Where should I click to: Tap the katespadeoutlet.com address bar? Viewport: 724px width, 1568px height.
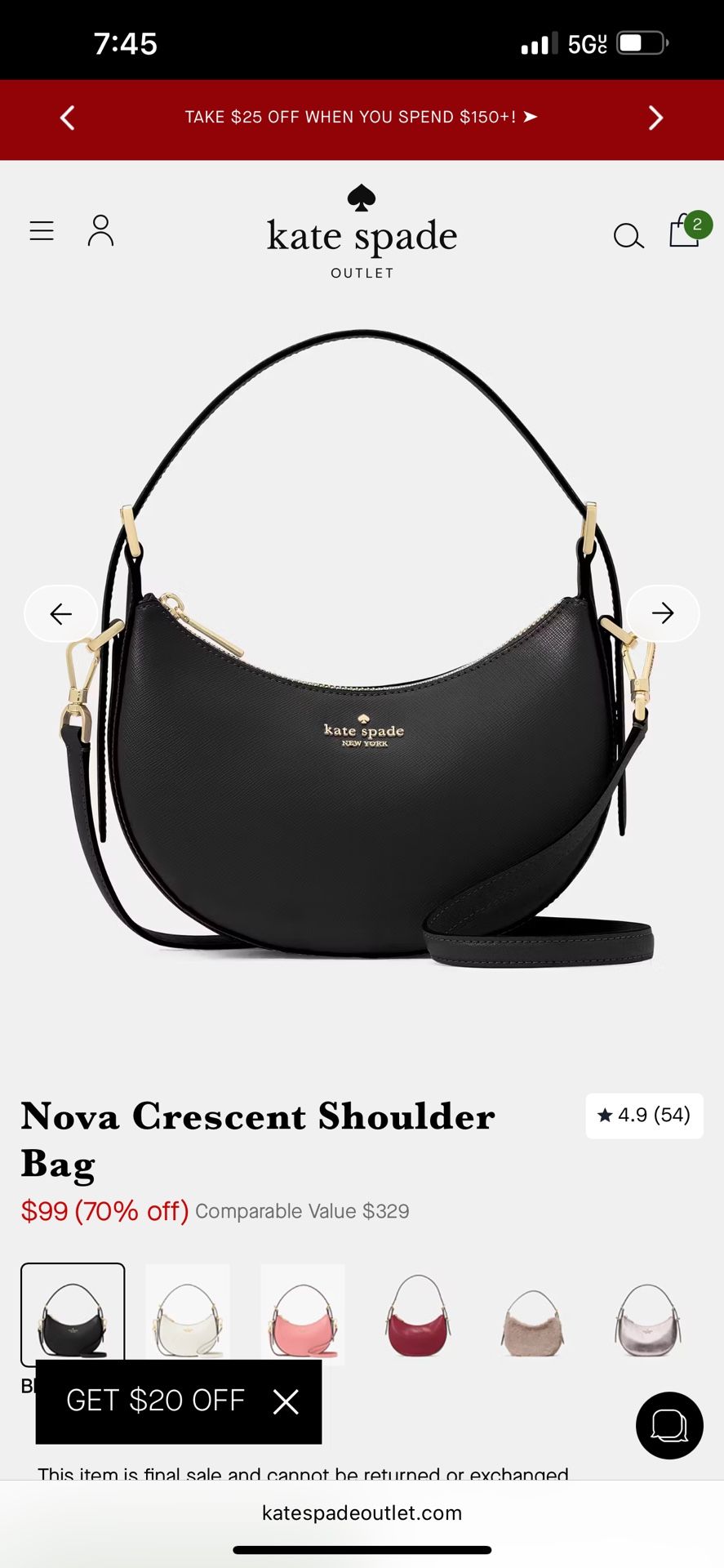click(x=362, y=1512)
